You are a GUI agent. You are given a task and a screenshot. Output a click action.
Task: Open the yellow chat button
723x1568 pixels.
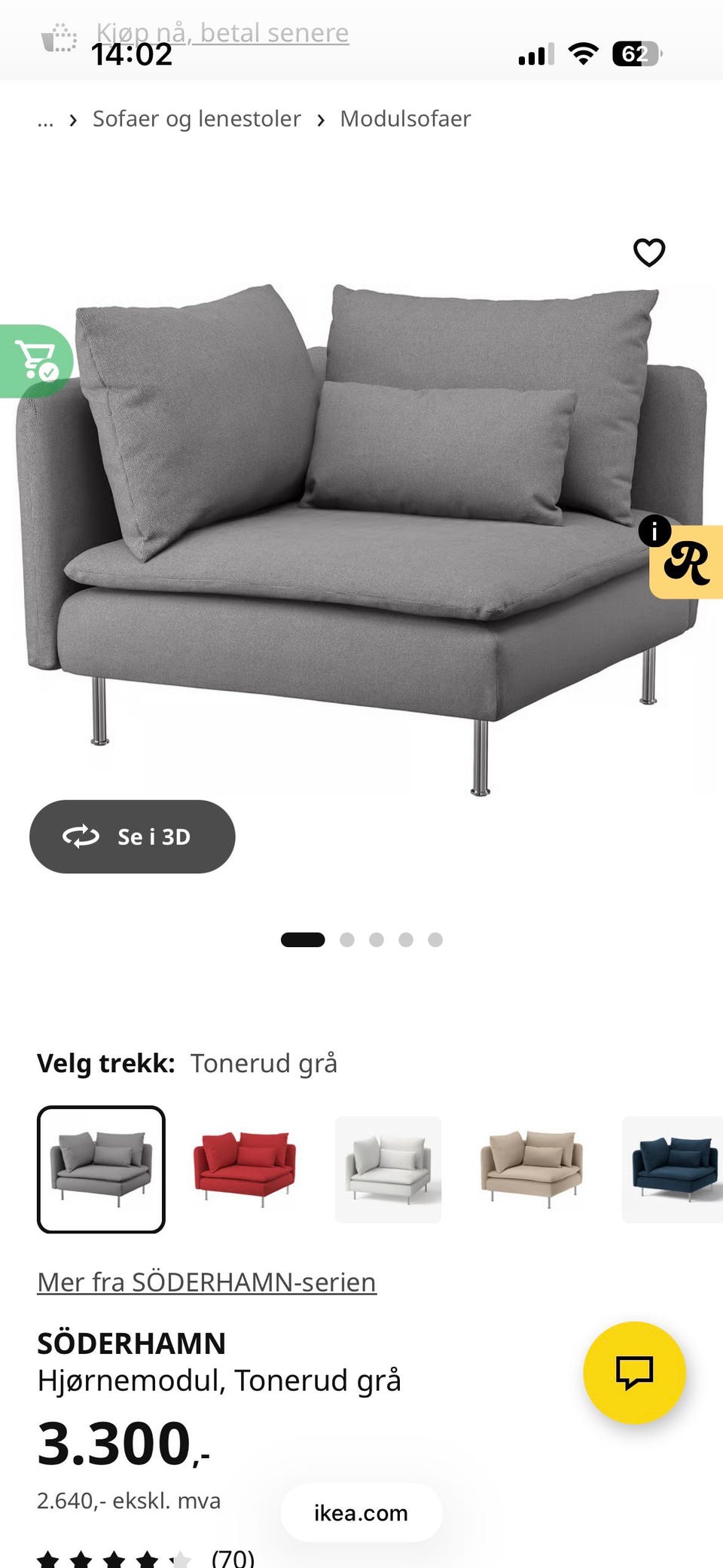pyautogui.click(x=634, y=1372)
